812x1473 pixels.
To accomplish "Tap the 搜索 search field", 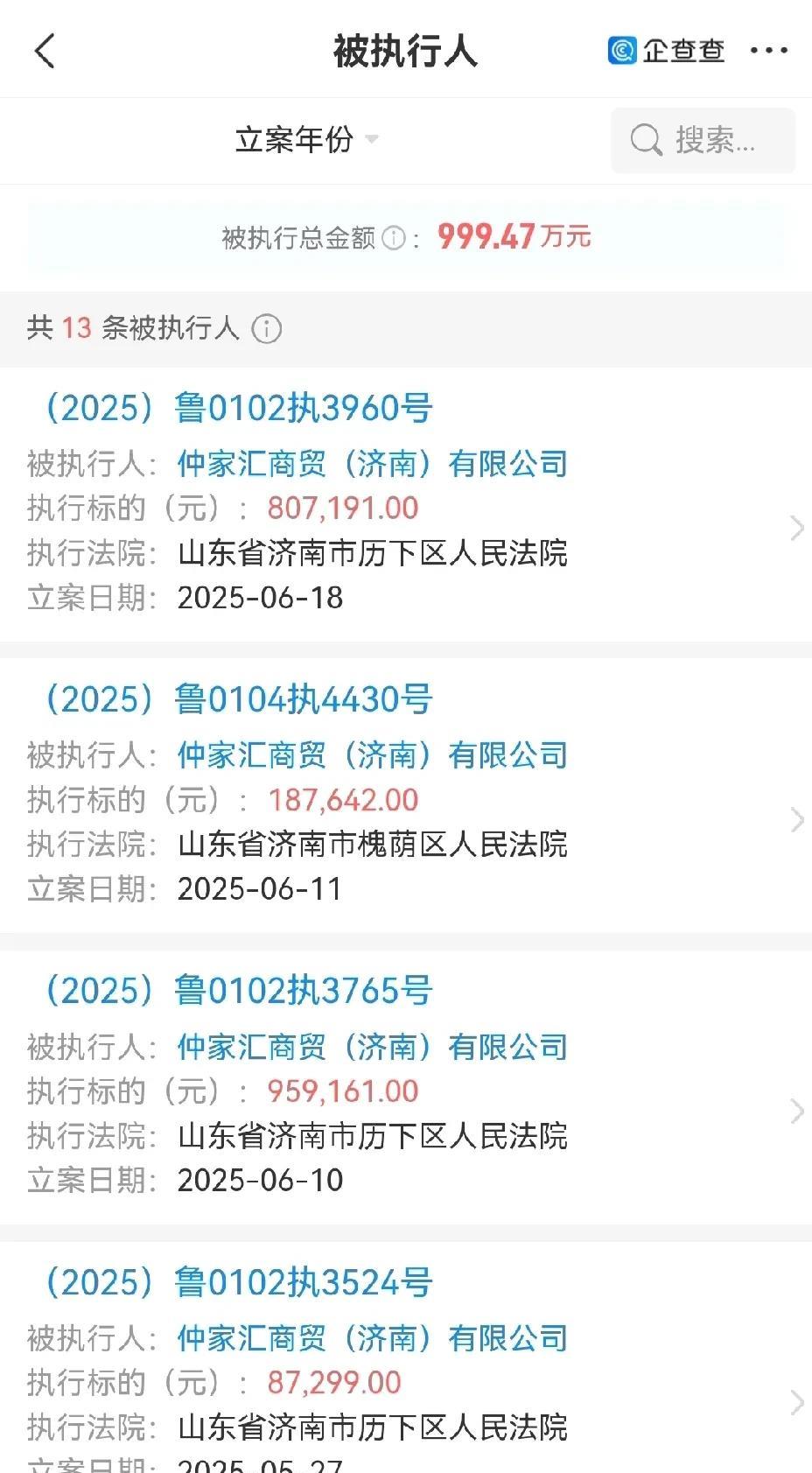I will point(703,140).
